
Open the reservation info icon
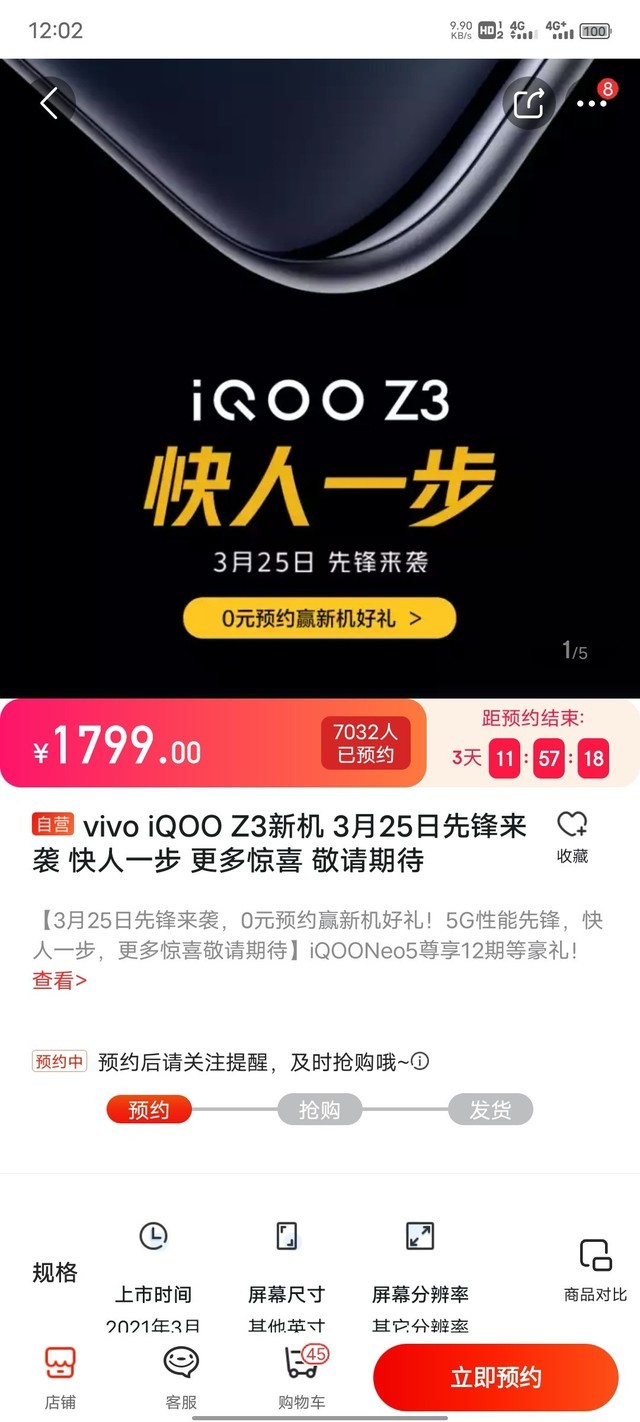[x=421, y=1061]
